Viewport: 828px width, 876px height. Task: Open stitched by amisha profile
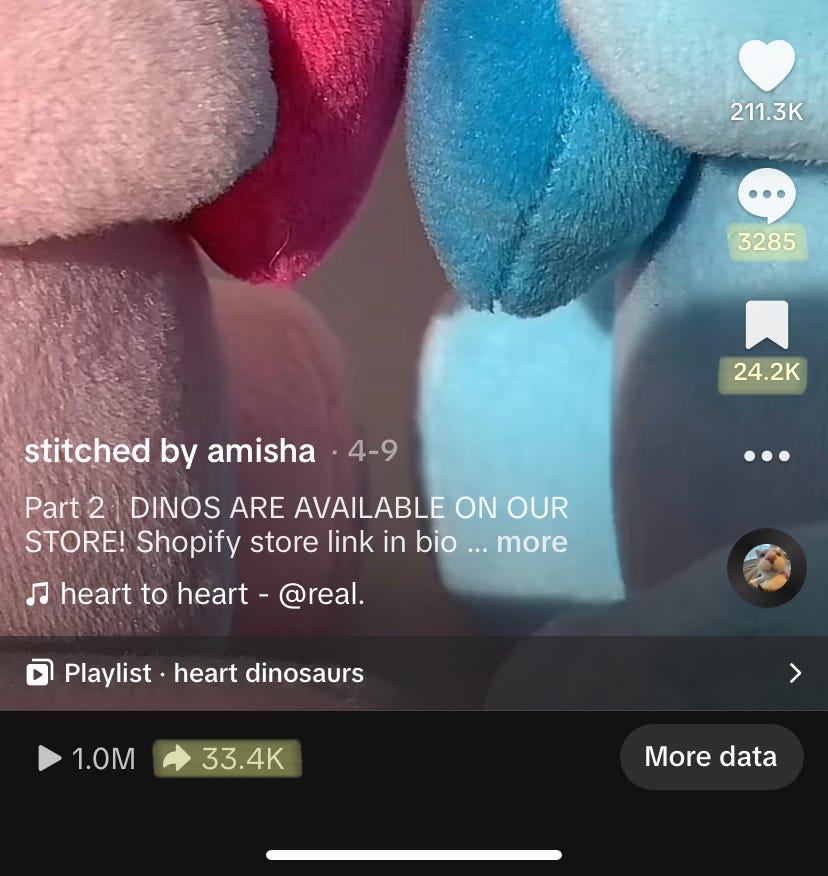pos(170,451)
